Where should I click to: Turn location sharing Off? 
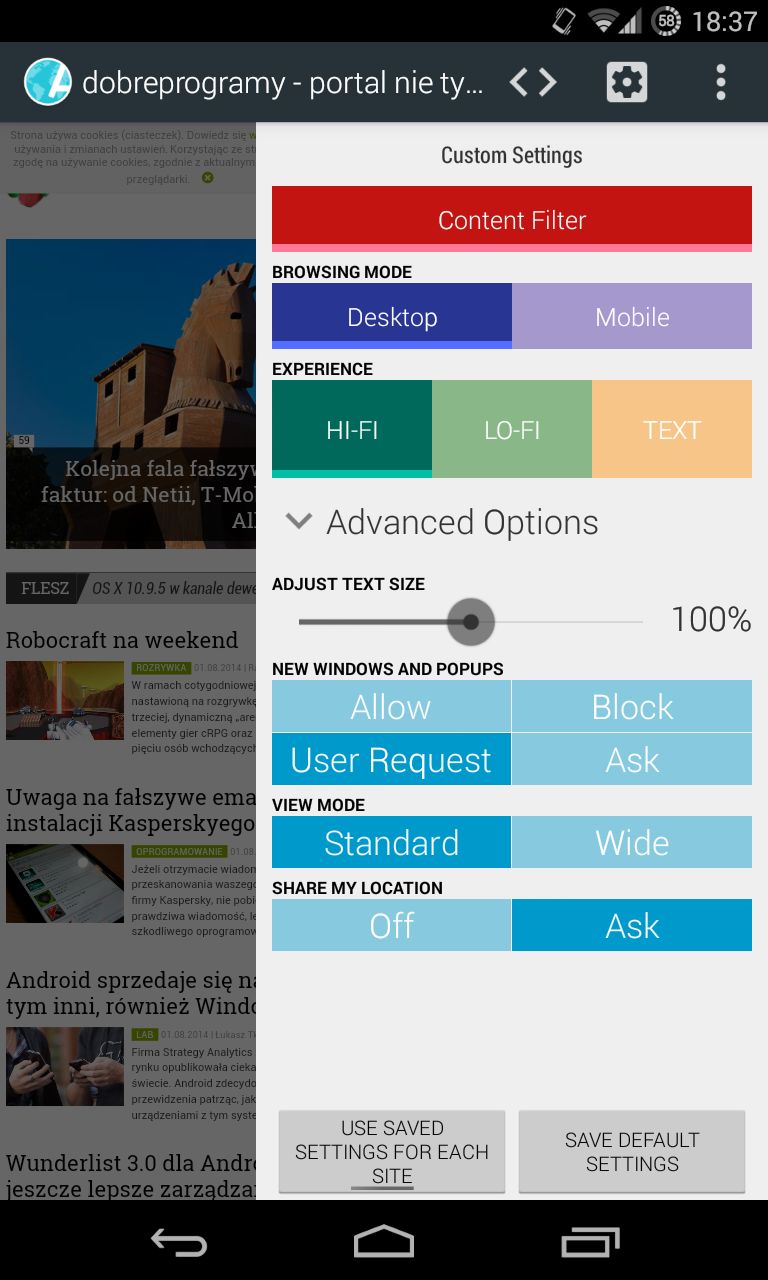point(391,925)
